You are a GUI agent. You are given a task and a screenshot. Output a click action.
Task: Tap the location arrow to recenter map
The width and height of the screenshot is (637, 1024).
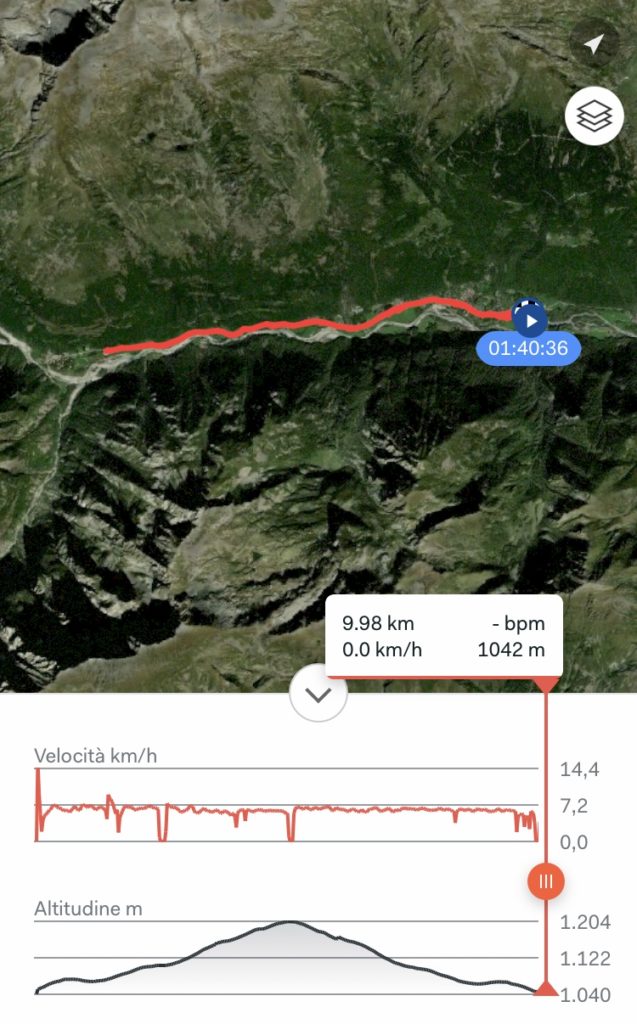[594, 44]
